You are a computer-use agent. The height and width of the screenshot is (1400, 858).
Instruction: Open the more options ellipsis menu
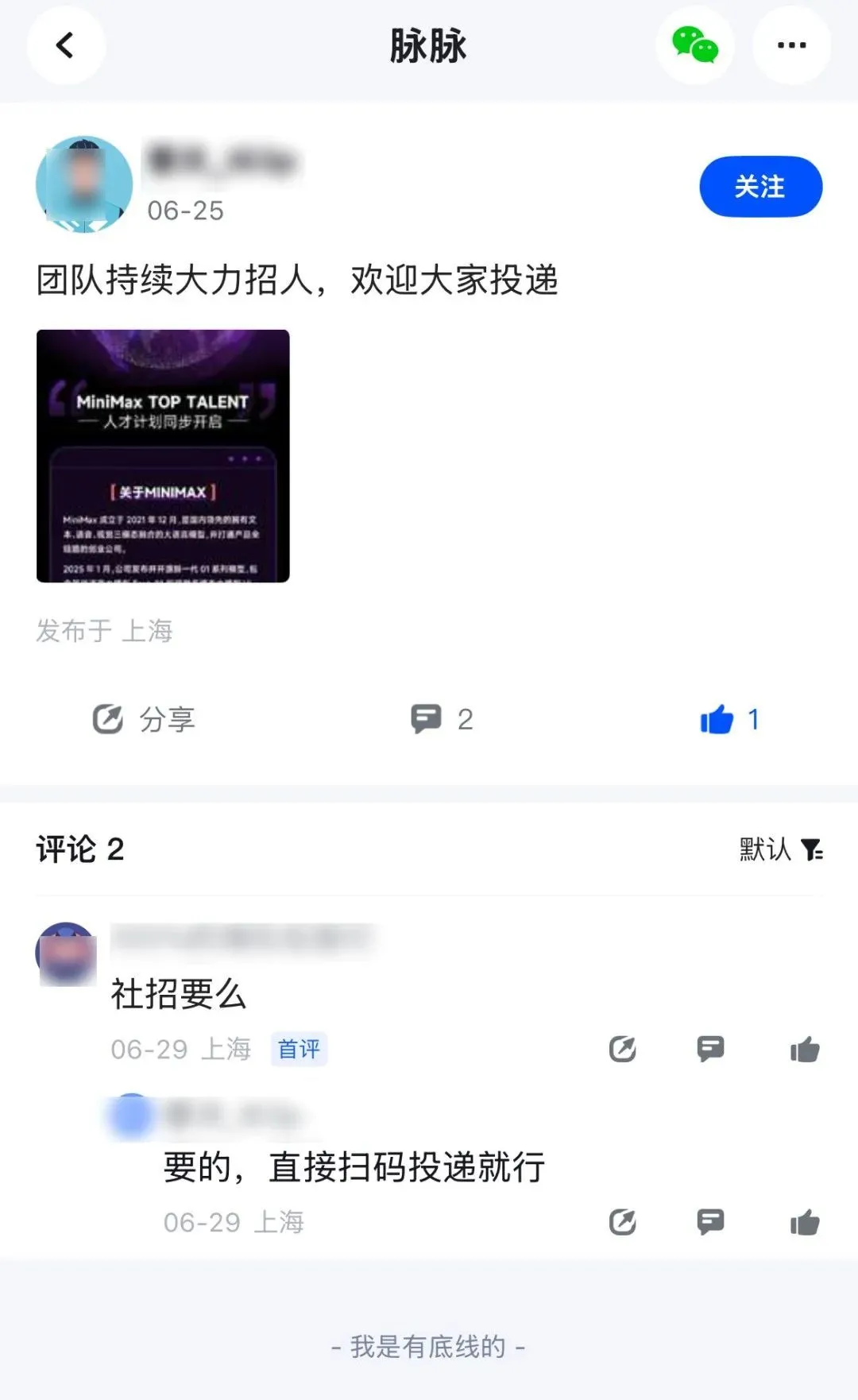(790, 46)
